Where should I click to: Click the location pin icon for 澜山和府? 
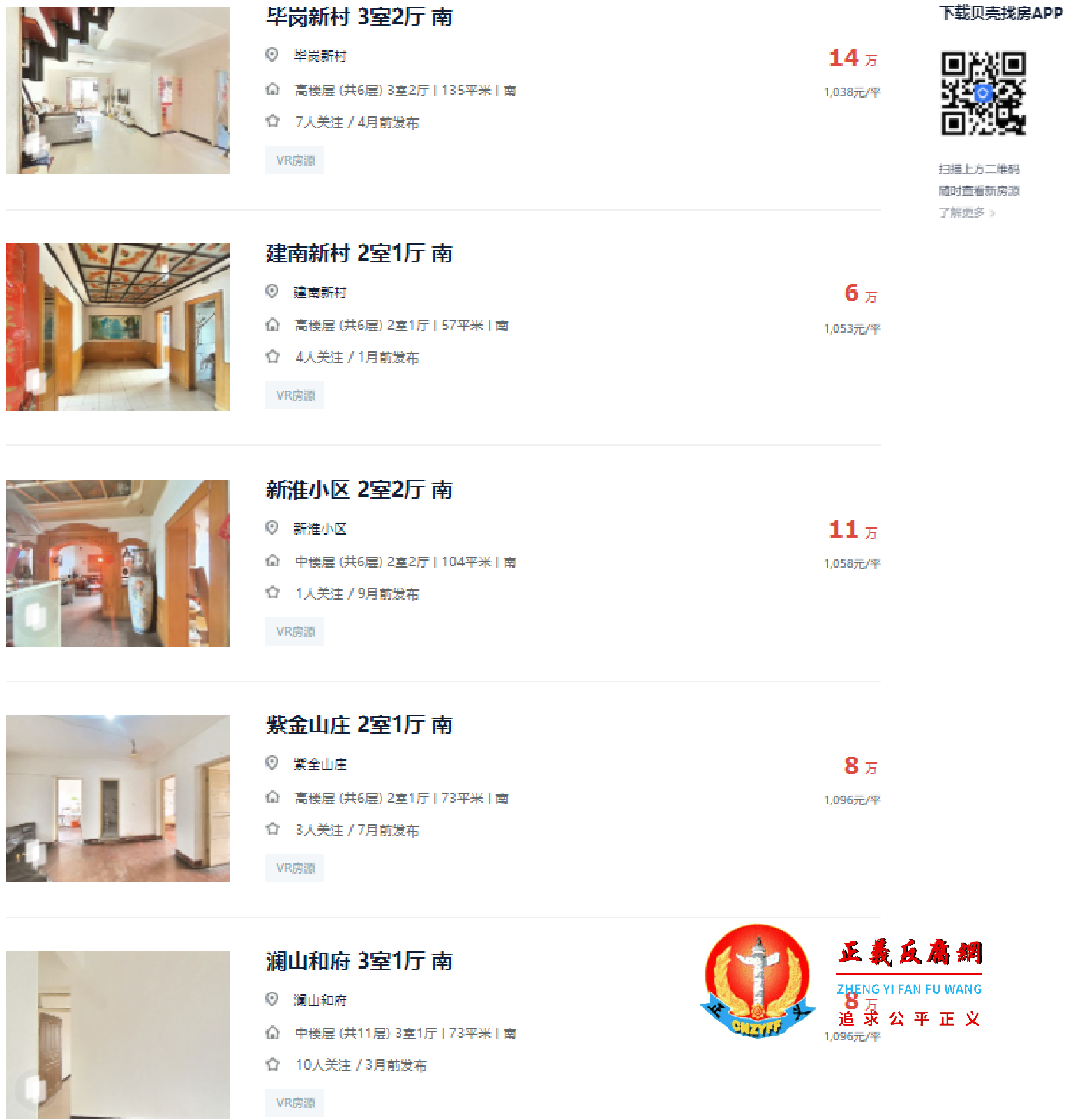coord(272,999)
